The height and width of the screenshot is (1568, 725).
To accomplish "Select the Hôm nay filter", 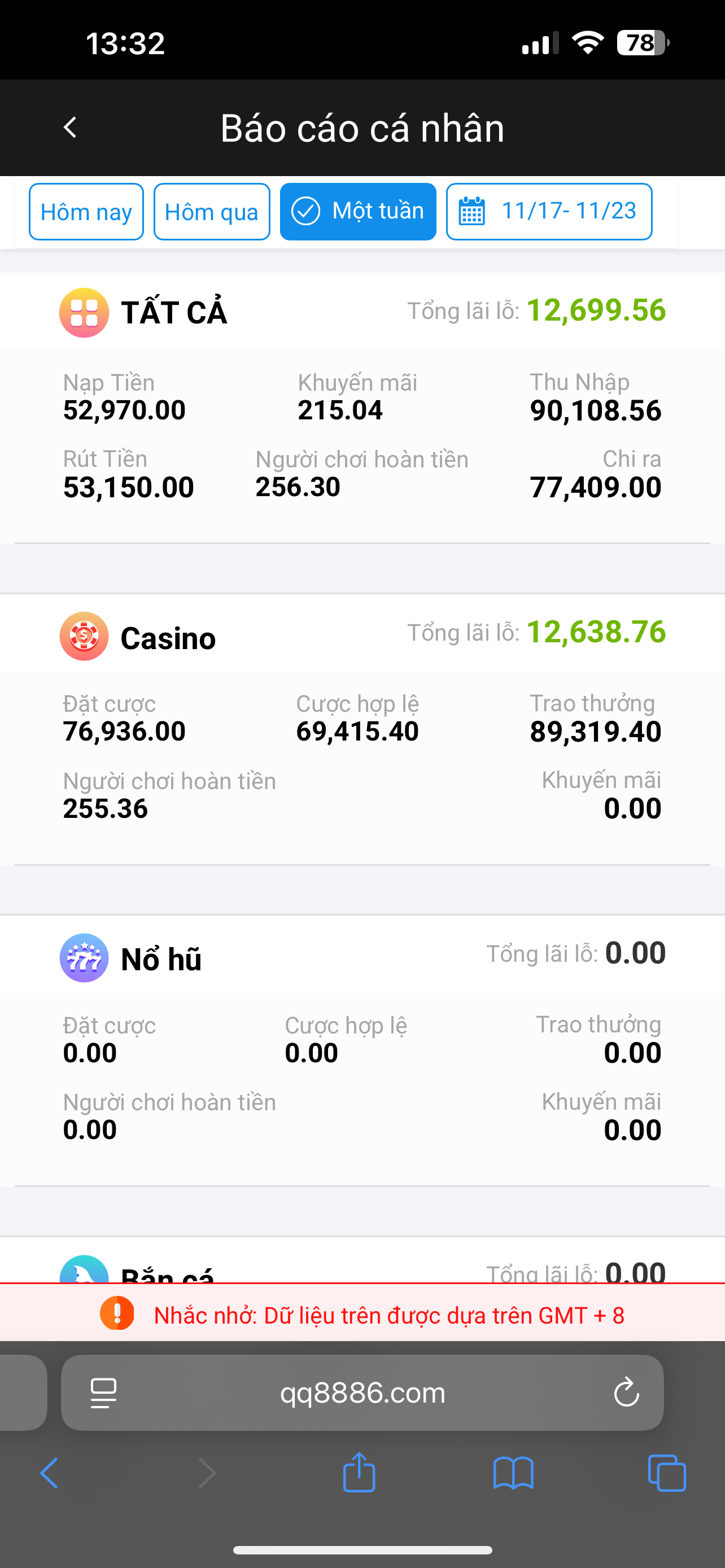I will coord(86,212).
